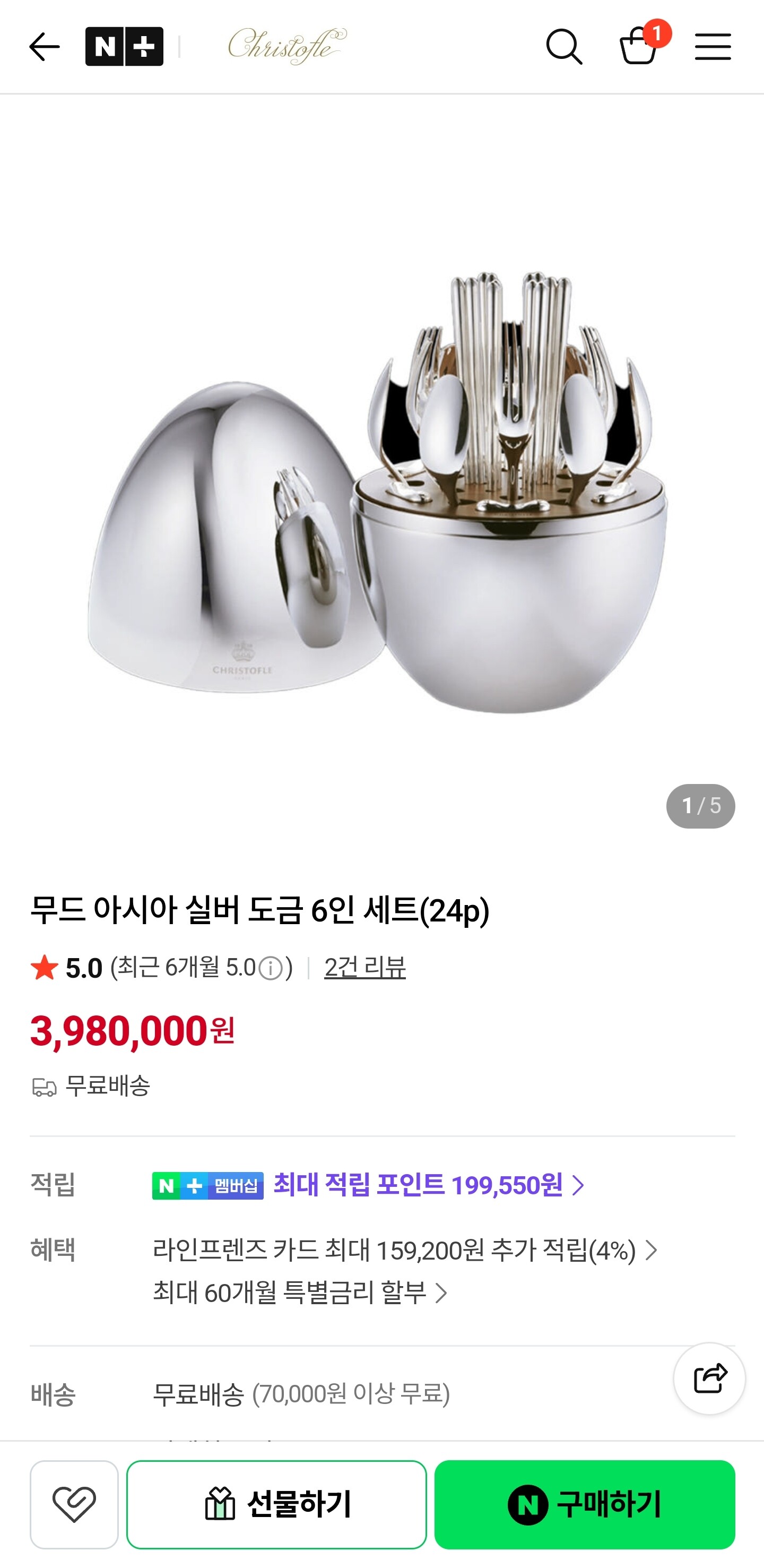This screenshot has height=1568, width=764.
Task: Open 라인프렌즈 카드 추가 적립 benefit
Action: (x=405, y=1250)
